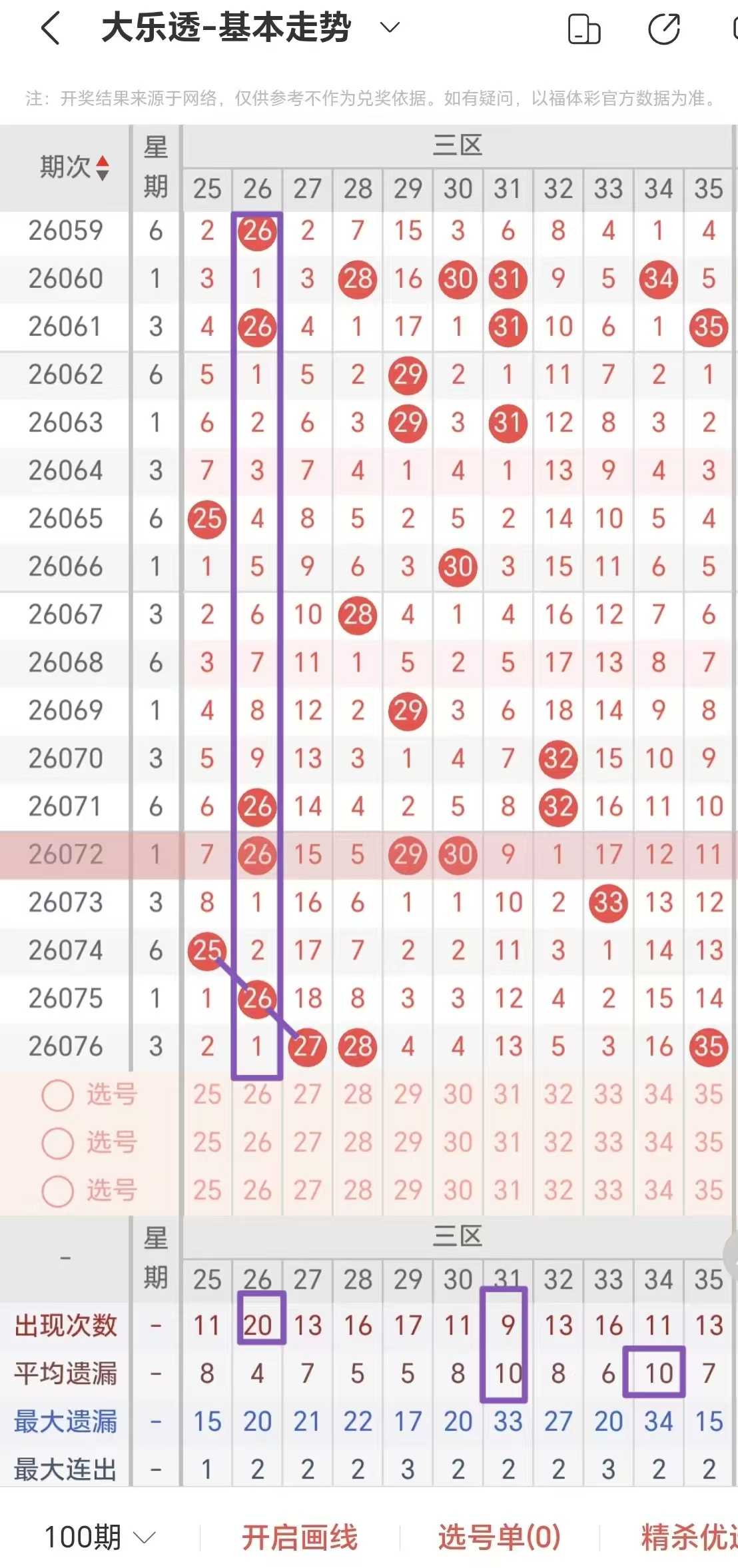Pick number 29 in first 选号 row
The height and width of the screenshot is (1568, 738).
coord(408,1094)
